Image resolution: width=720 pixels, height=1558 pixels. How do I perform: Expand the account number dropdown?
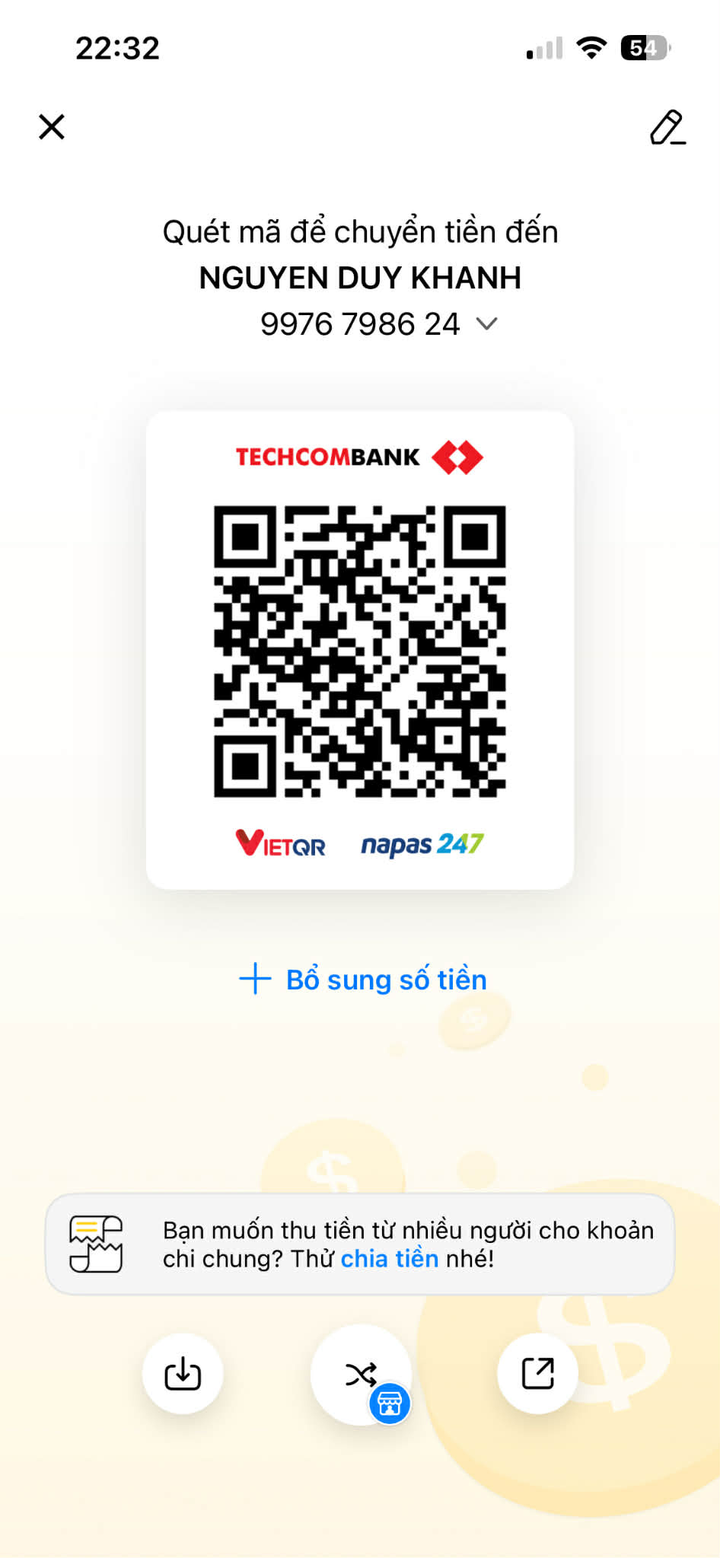(x=486, y=324)
